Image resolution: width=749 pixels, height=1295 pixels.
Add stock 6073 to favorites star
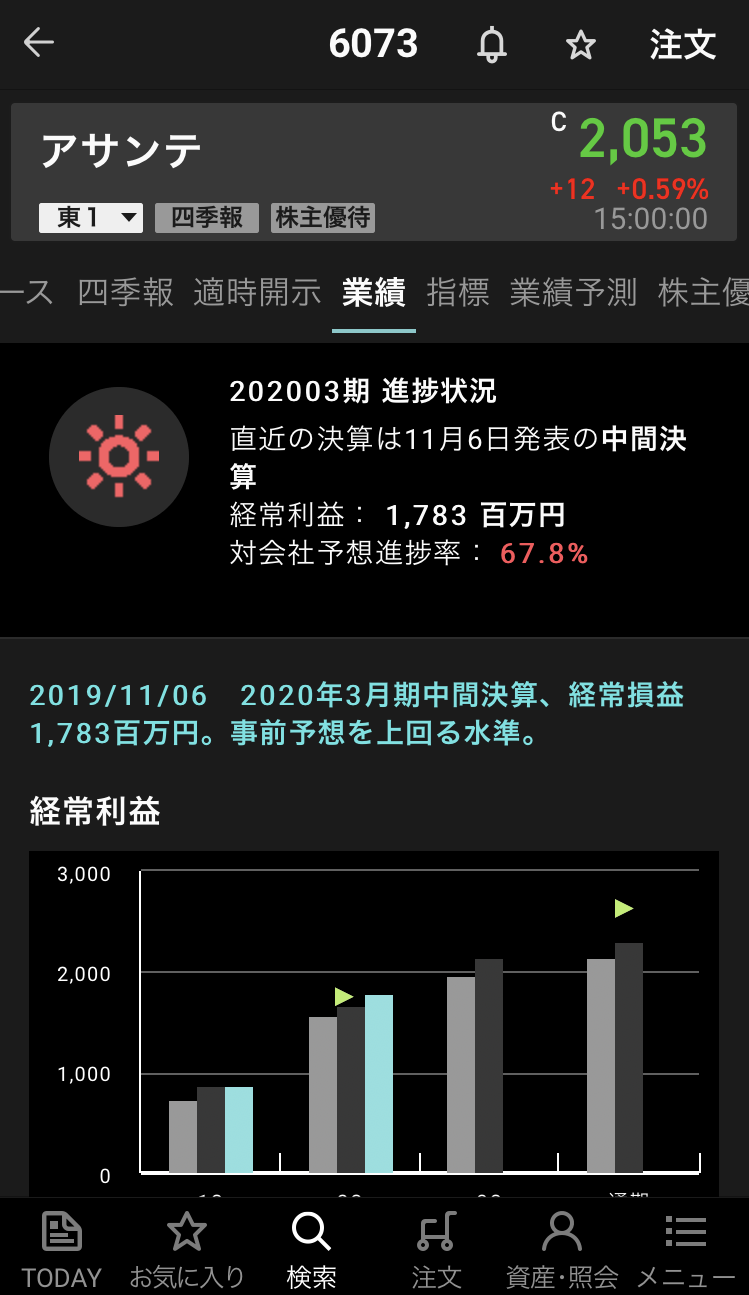(x=580, y=45)
